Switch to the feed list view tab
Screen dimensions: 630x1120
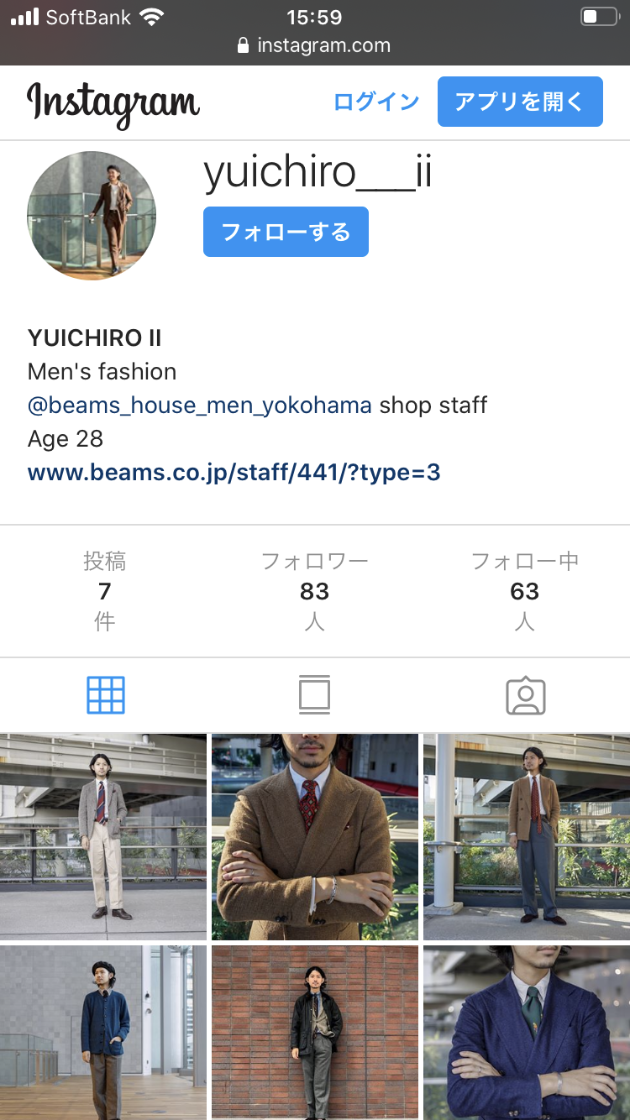pyautogui.click(x=314, y=695)
